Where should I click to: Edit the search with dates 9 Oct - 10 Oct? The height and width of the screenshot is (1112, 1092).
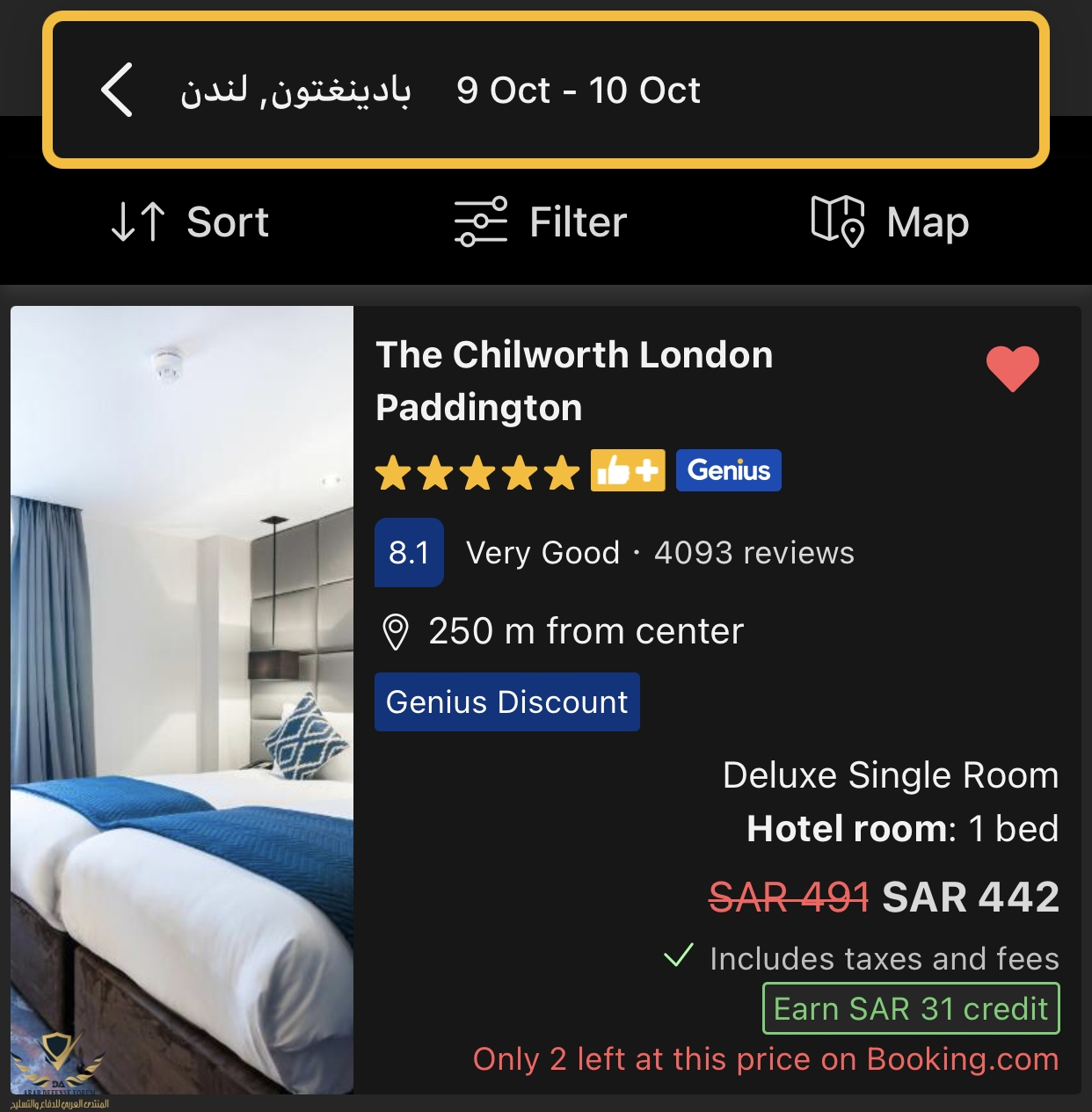[x=578, y=91]
